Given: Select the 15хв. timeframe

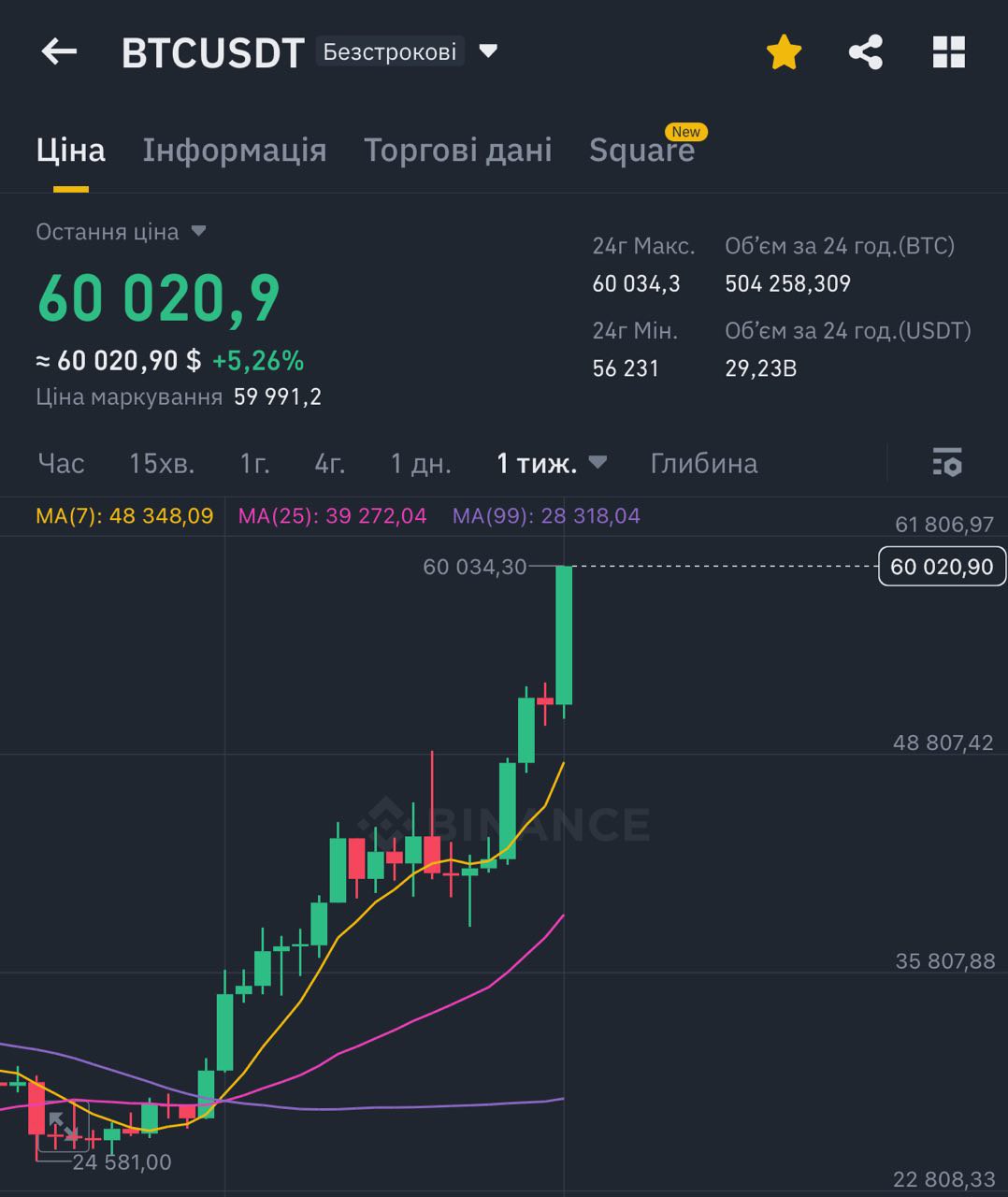Looking at the screenshot, I should (162, 463).
